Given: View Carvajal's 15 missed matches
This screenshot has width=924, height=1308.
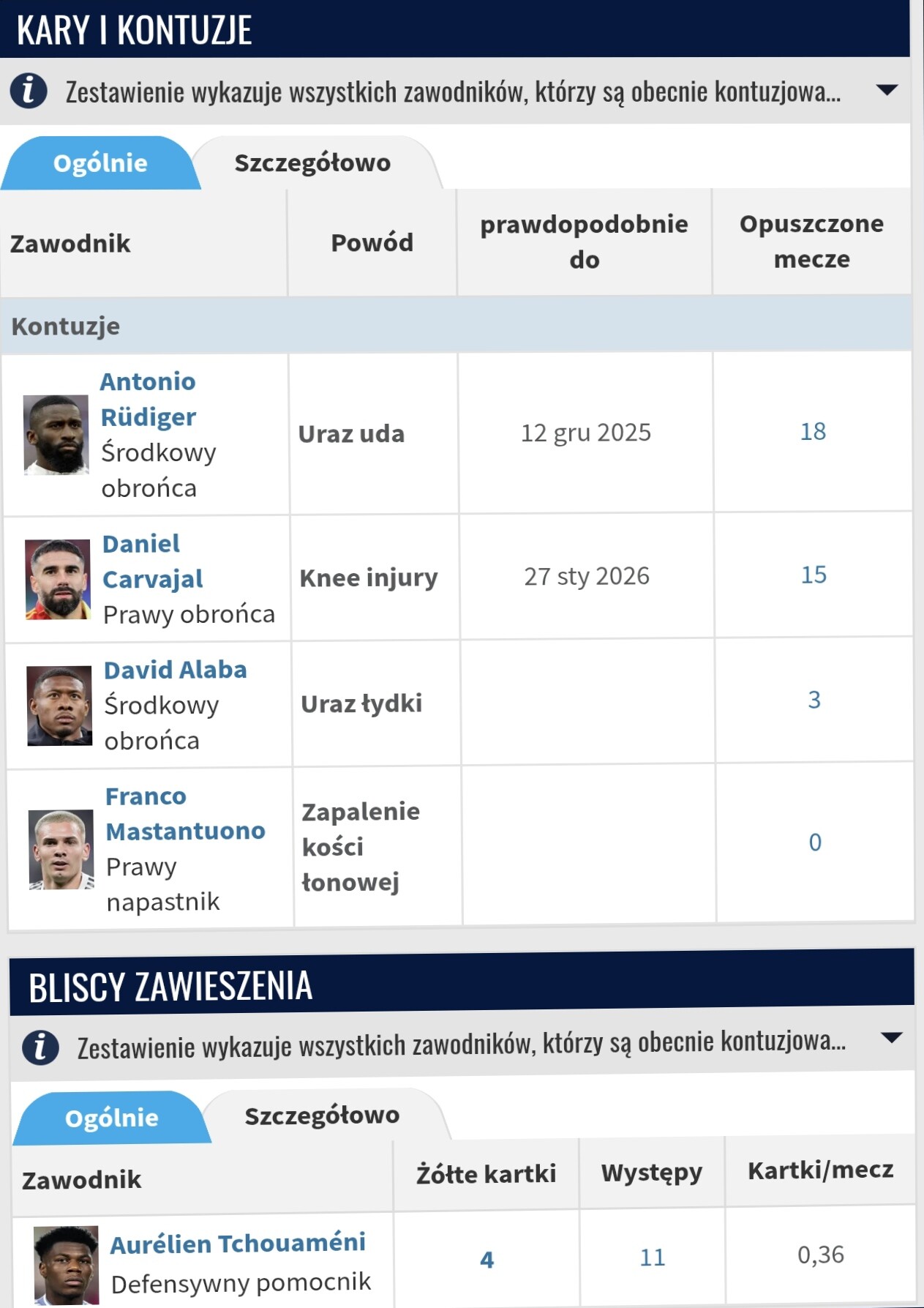Looking at the screenshot, I should click(x=813, y=575).
